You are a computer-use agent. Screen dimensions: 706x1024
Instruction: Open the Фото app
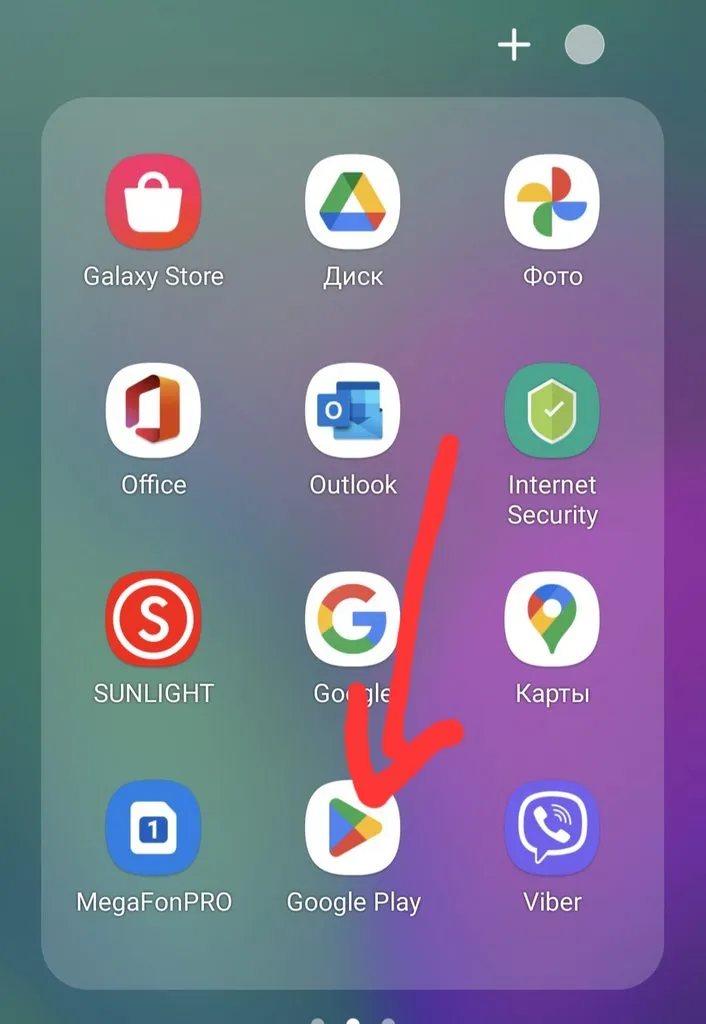pyautogui.click(x=552, y=202)
